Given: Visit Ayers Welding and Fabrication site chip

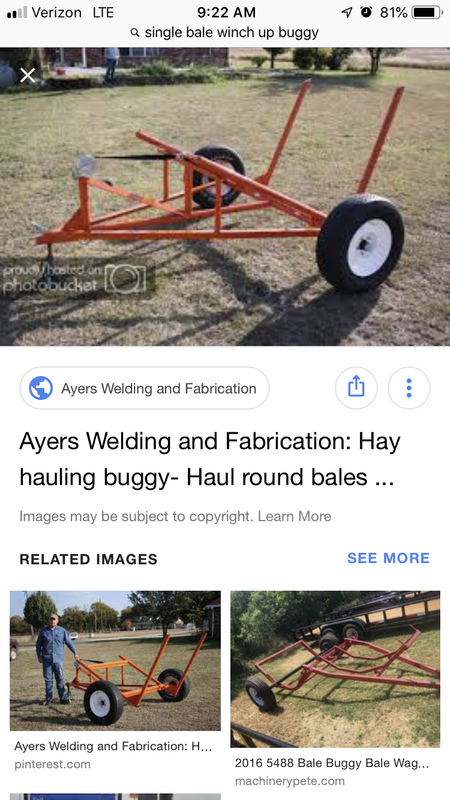Looking at the screenshot, I should click(144, 388).
